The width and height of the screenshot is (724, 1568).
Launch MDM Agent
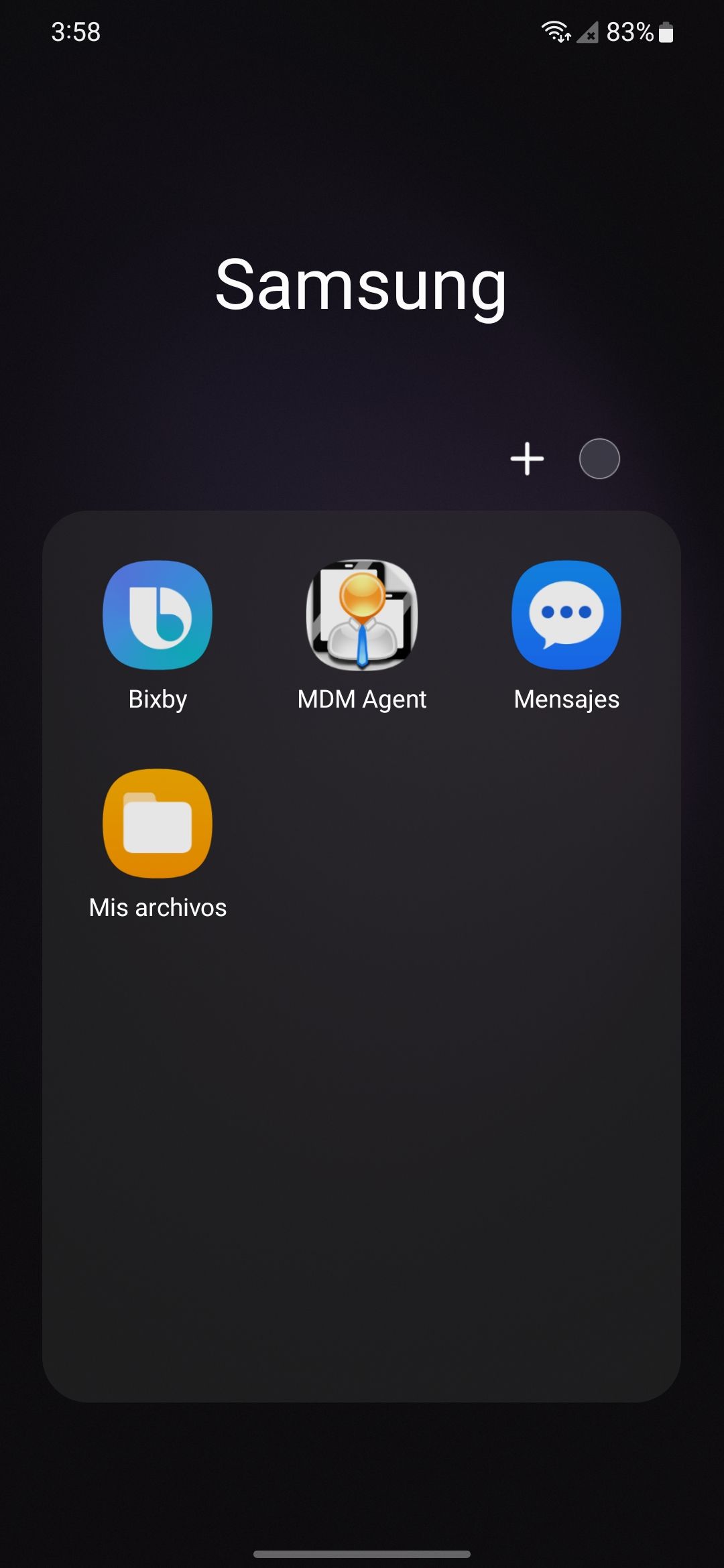362,615
